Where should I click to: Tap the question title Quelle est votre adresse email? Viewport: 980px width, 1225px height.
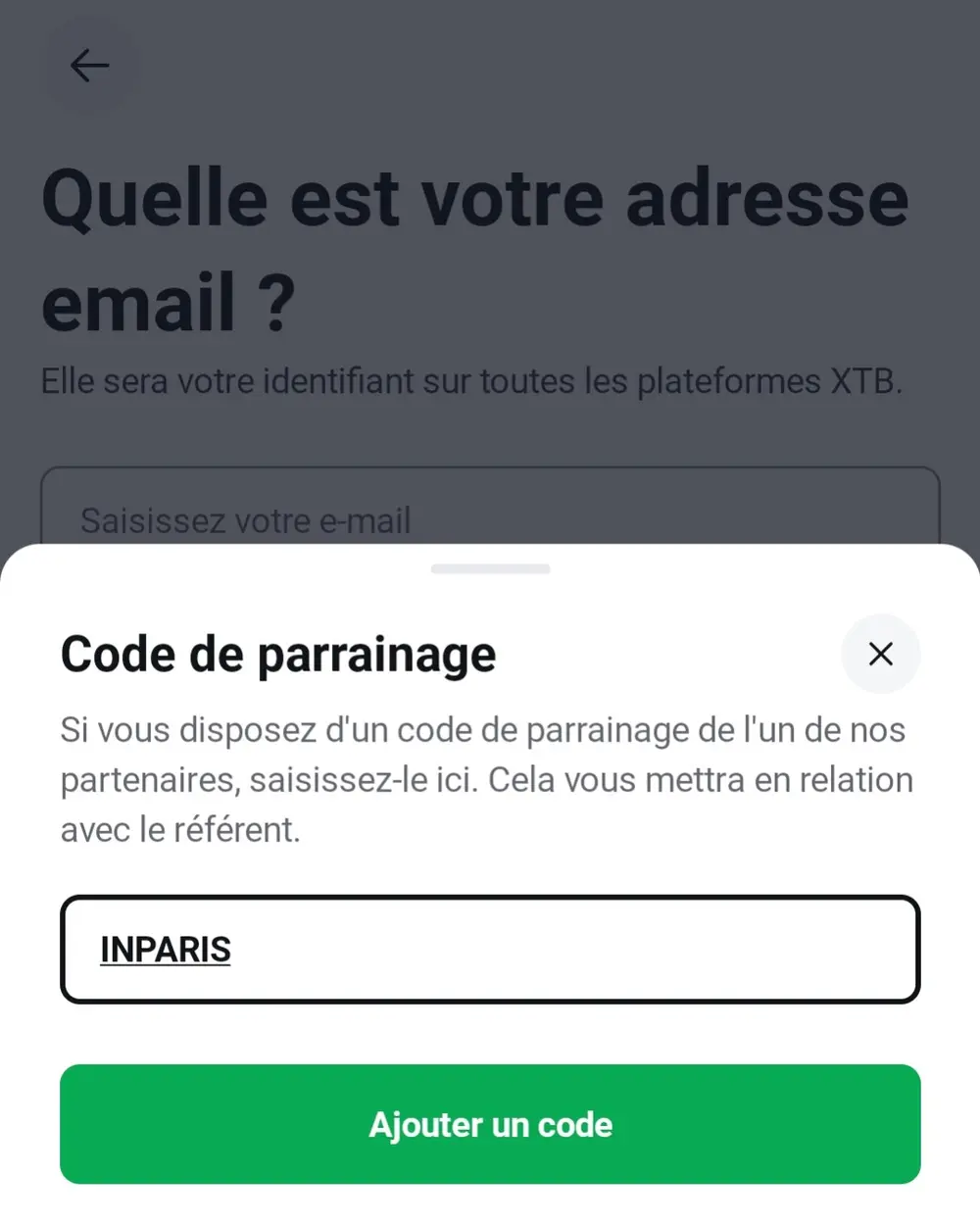click(475, 250)
